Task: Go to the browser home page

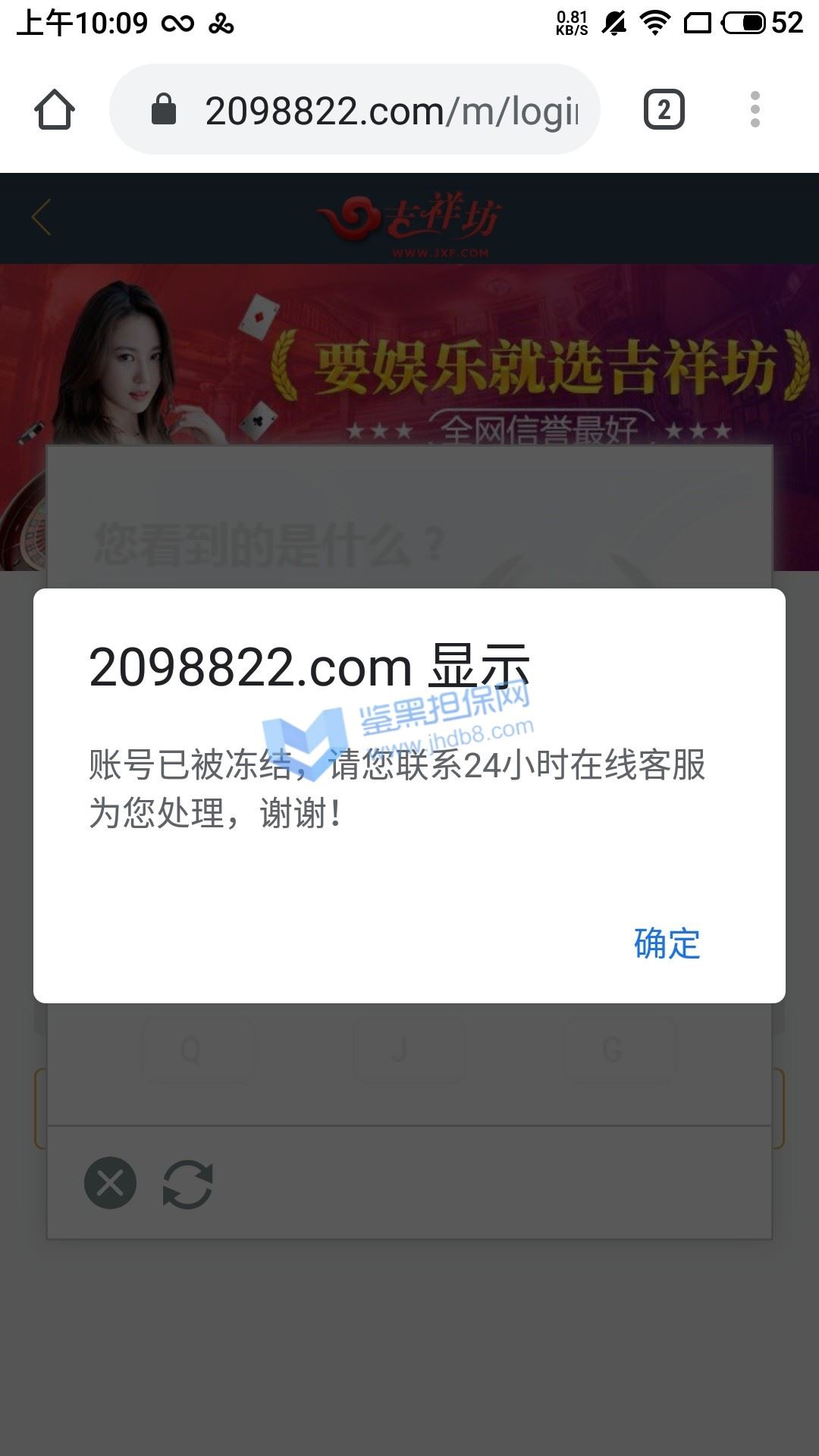Action: 55,110
